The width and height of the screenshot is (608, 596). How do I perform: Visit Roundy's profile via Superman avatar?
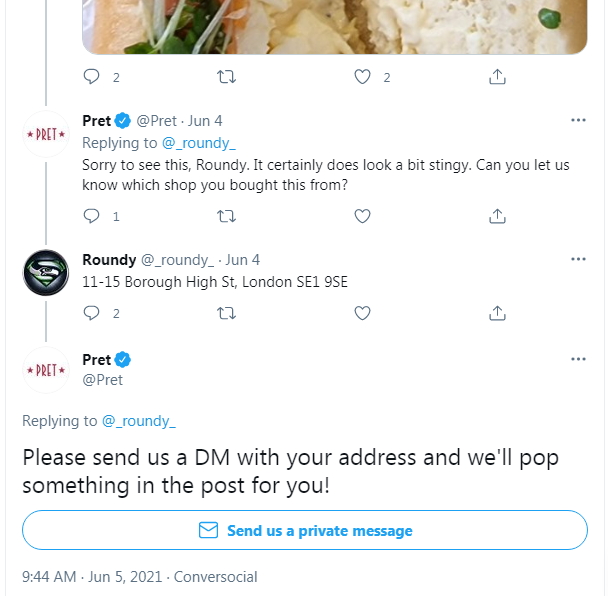[x=45, y=271]
